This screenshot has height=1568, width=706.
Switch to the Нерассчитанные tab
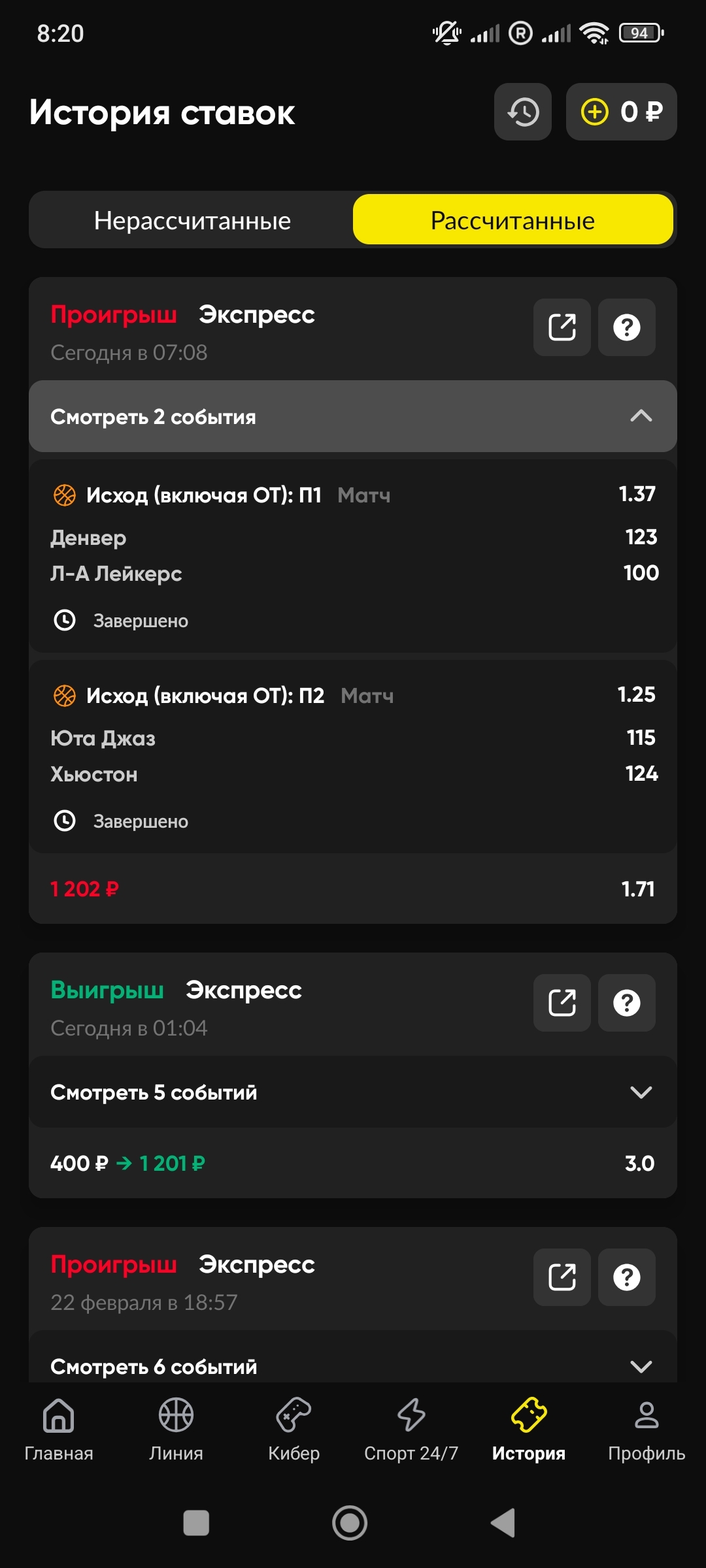pos(192,220)
